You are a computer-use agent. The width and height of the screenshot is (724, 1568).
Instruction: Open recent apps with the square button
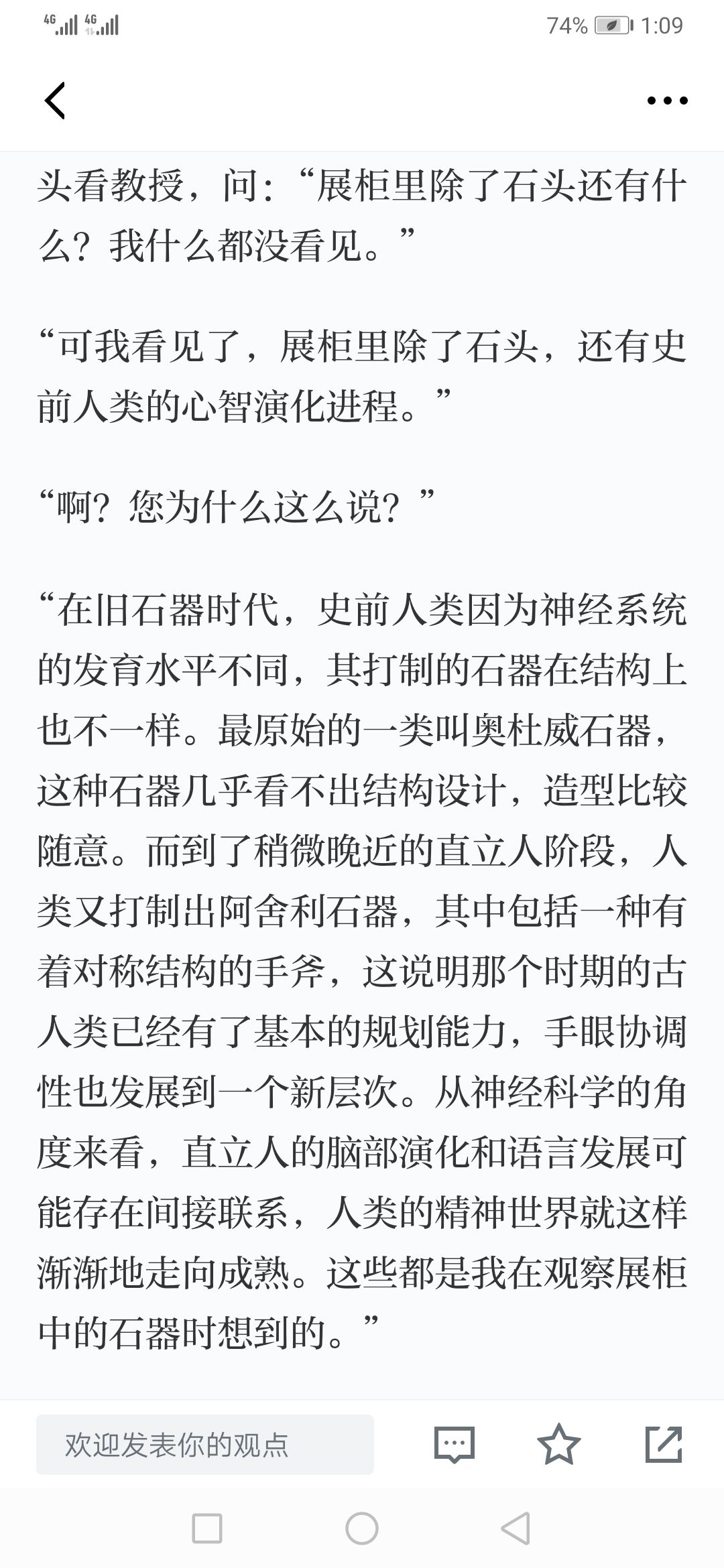tap(207, 1529)
